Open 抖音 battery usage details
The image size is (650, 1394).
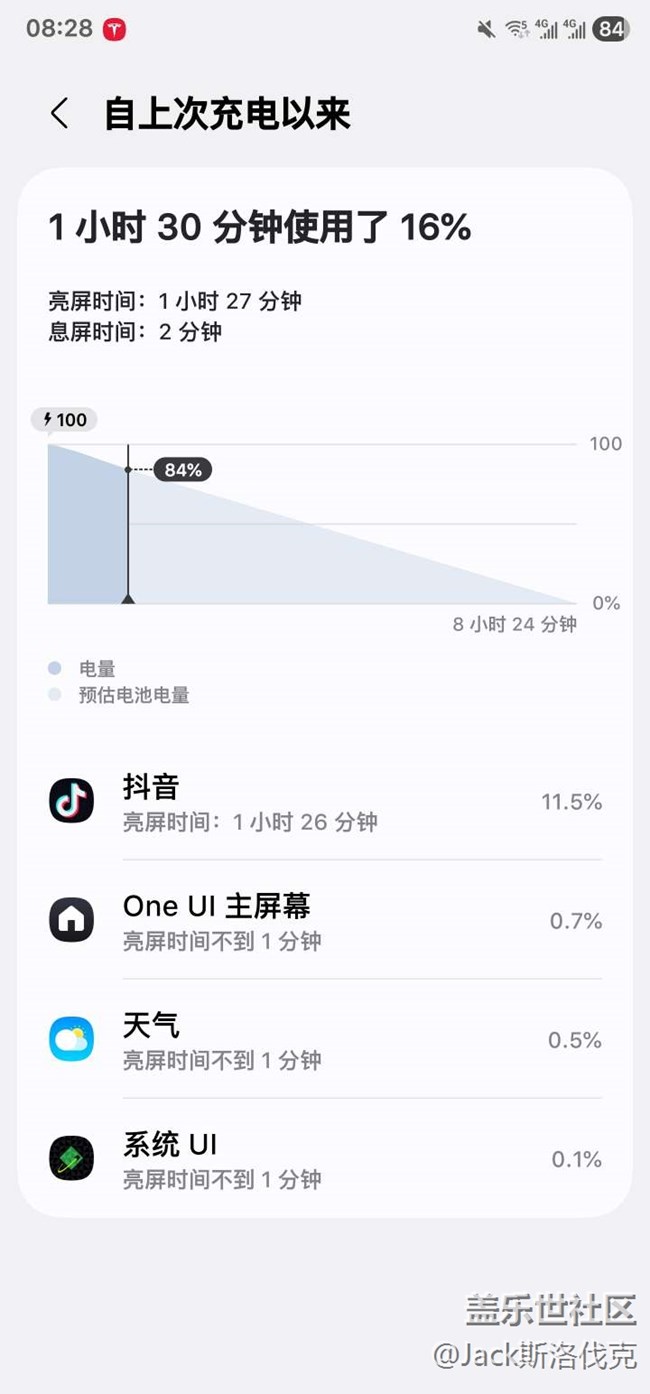(325, 802)
